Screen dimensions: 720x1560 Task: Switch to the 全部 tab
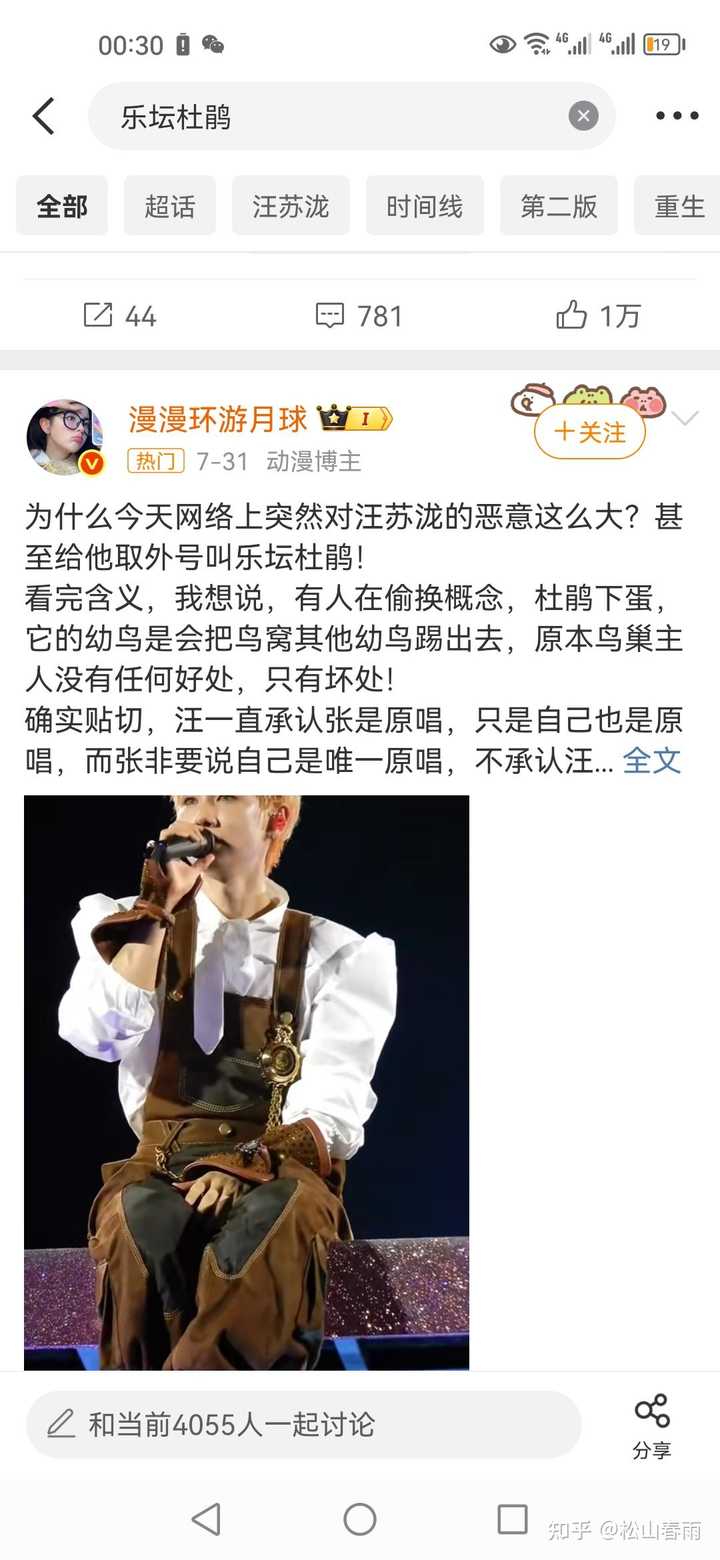[x=62, y=206]
